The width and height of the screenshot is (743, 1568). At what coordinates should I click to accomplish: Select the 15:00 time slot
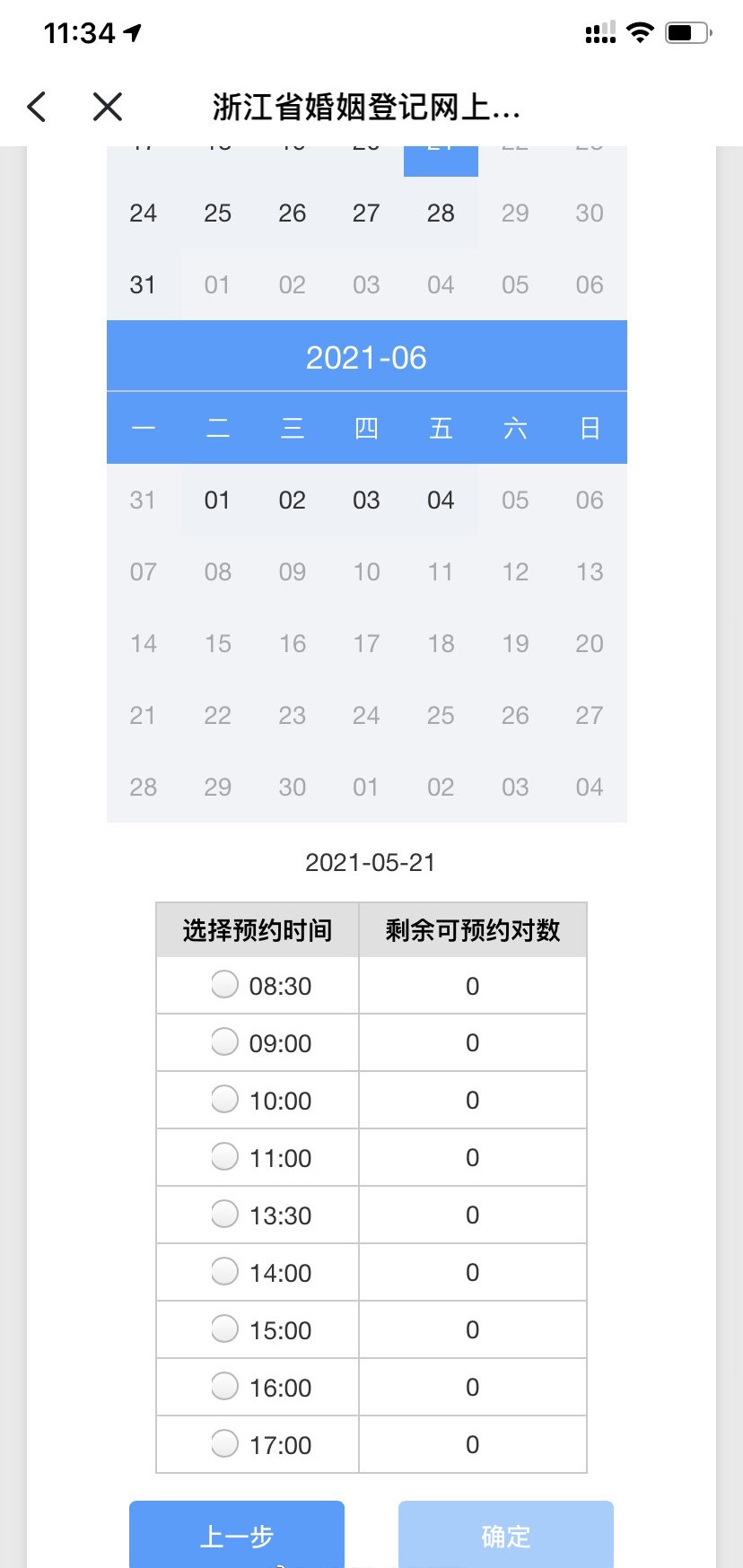click(x=224, y=1329)
